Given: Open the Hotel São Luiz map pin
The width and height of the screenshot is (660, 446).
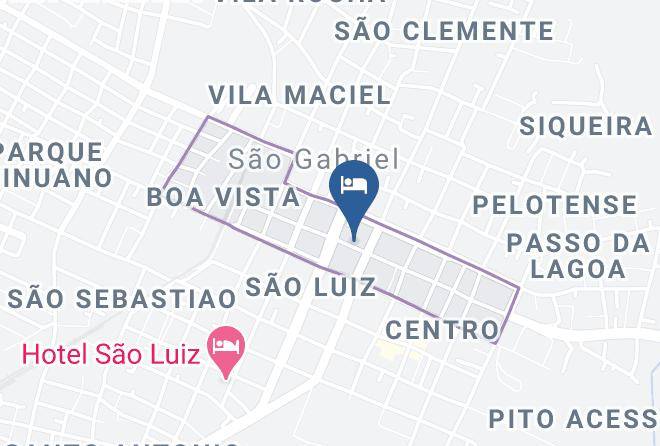Looking at the screenshot, I should (226, 350).
